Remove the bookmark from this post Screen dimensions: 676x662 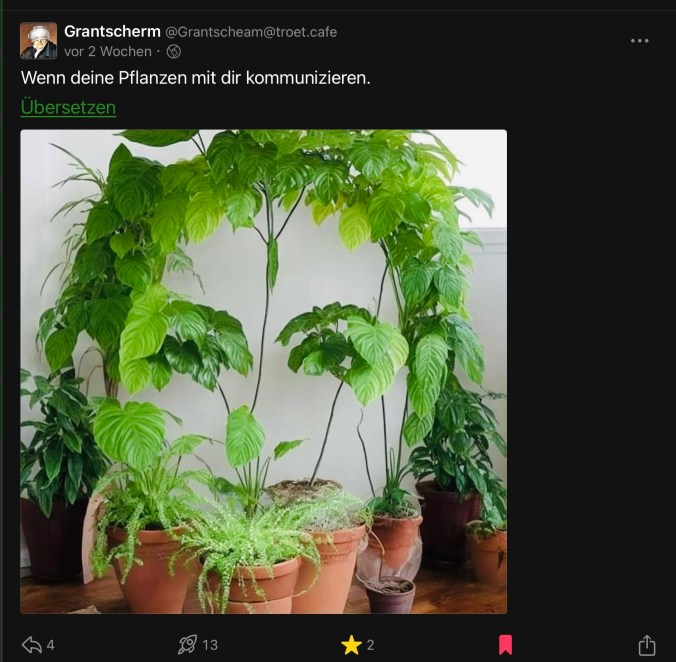tap(506, 645)
